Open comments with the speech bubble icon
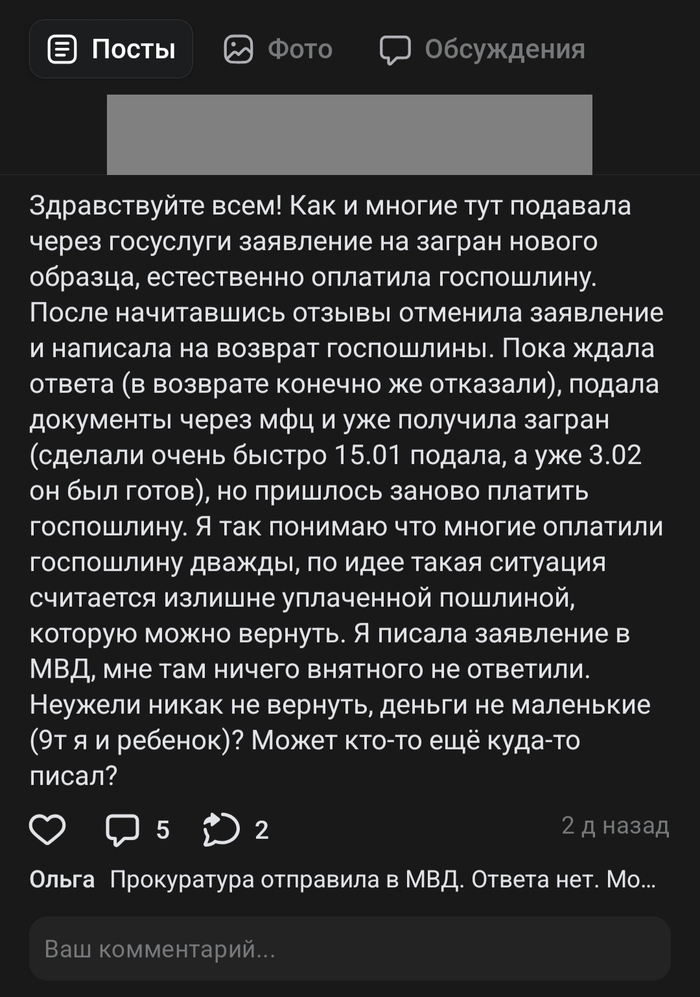 pyautogui.click(x=123, y=829)
